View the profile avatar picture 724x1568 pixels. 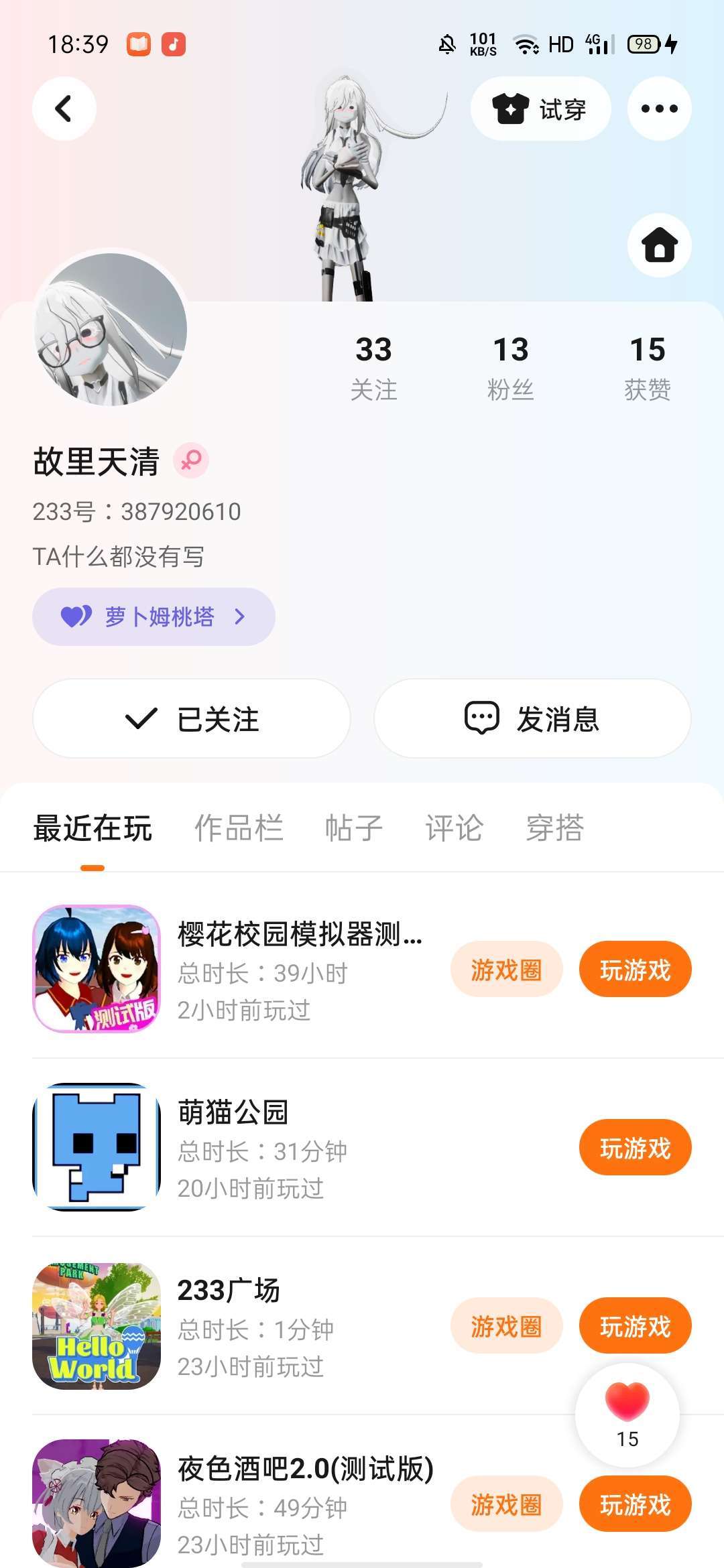click(111, 330)
